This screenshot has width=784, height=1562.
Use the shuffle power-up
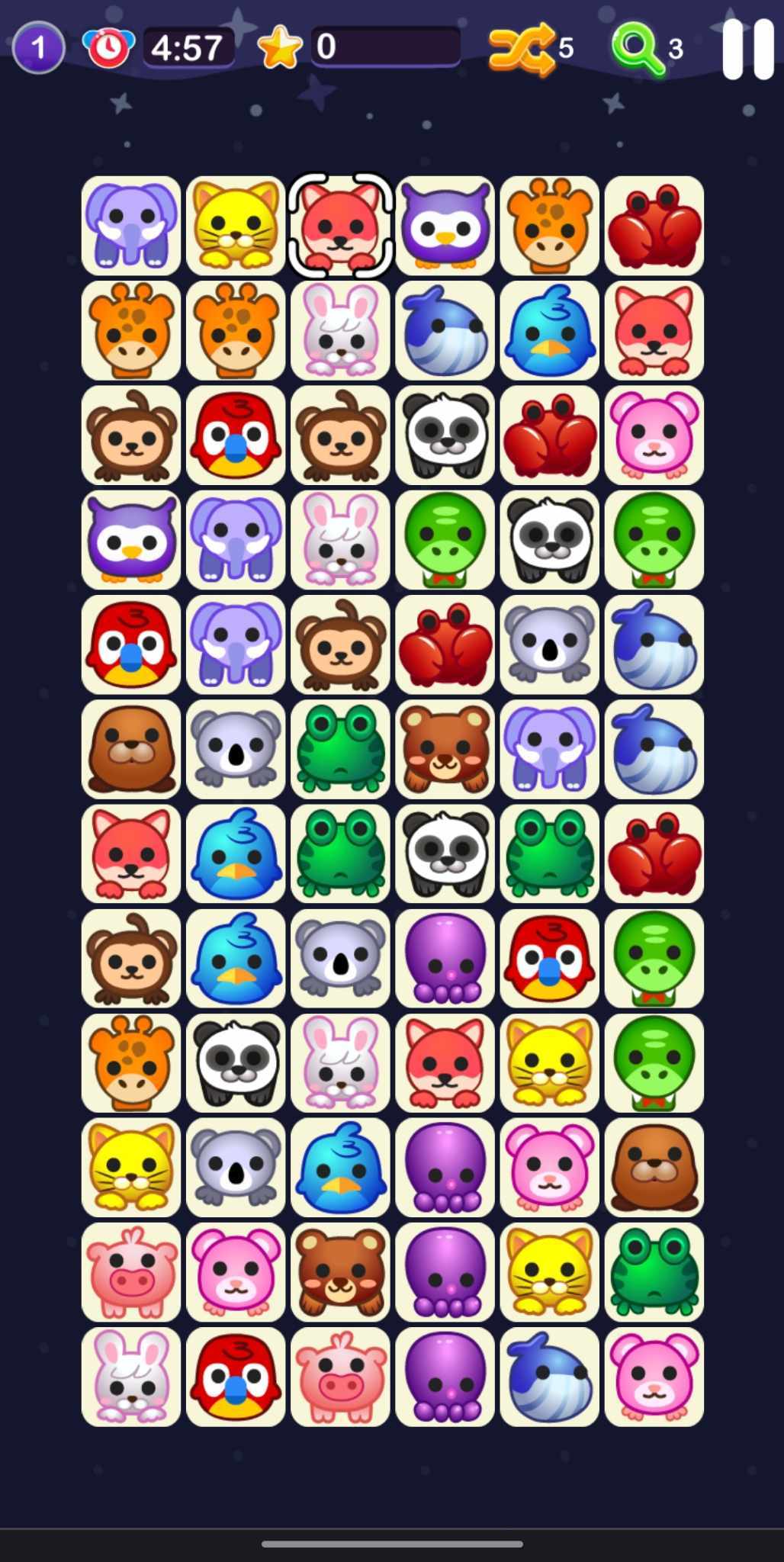[522, 49]
